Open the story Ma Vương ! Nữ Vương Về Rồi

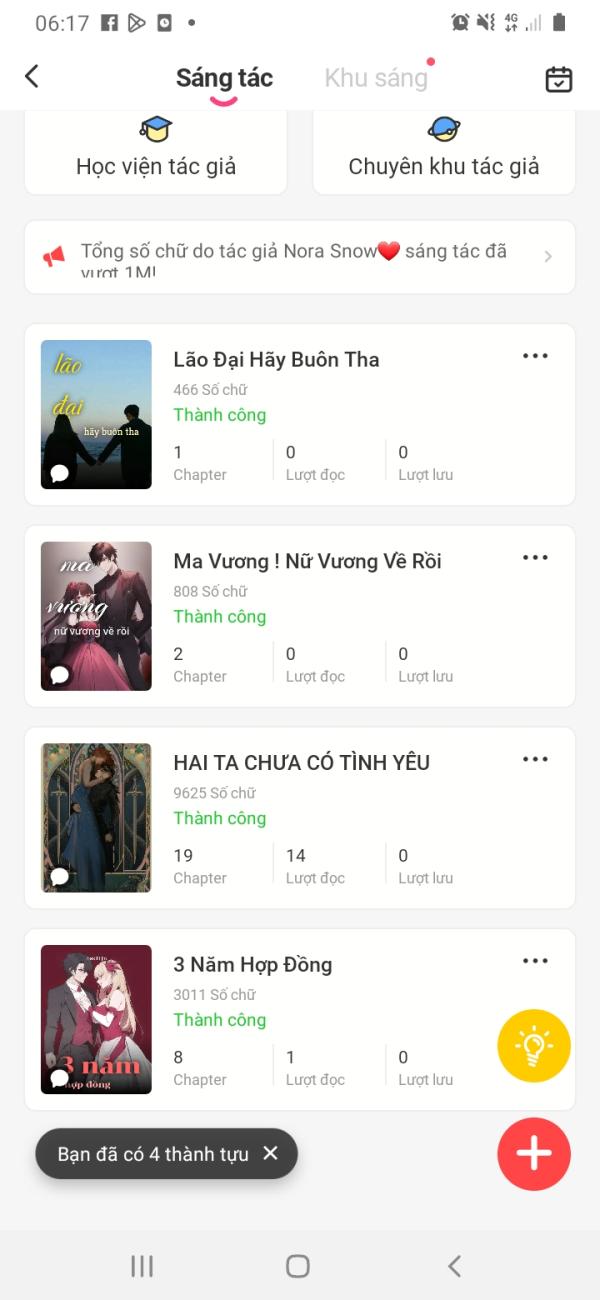(x=307, y=561)
